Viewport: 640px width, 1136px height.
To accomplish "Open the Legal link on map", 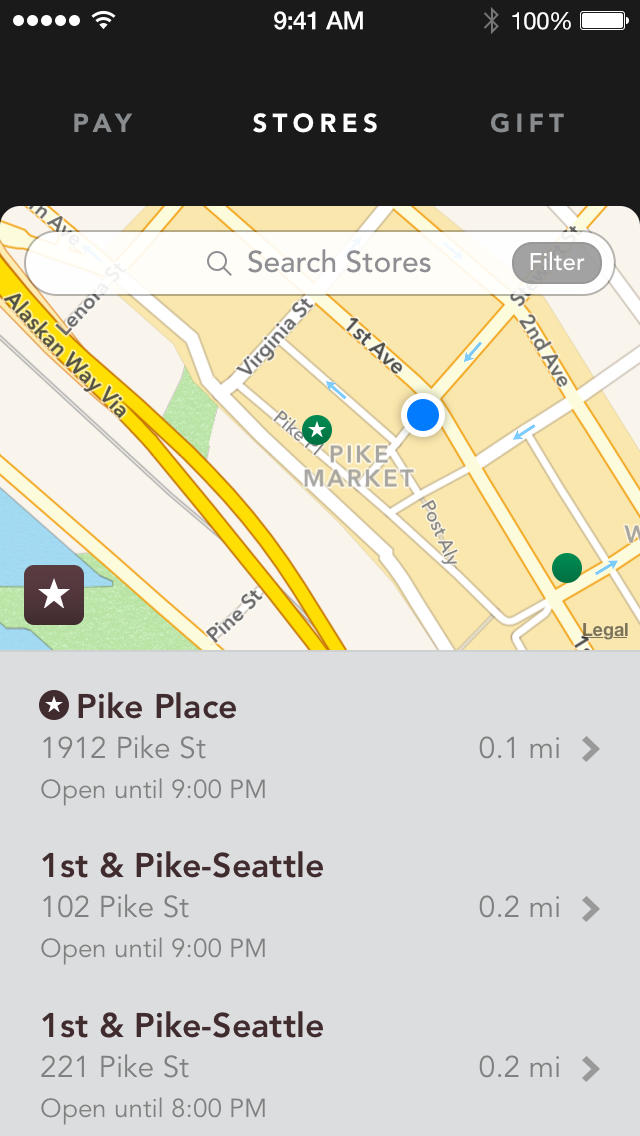I will click(605, 630).
